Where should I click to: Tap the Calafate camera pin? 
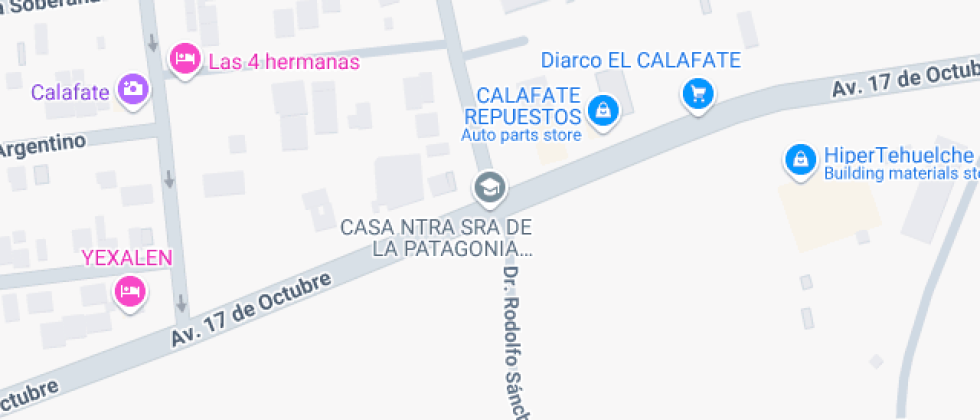[x=132, y=90]
